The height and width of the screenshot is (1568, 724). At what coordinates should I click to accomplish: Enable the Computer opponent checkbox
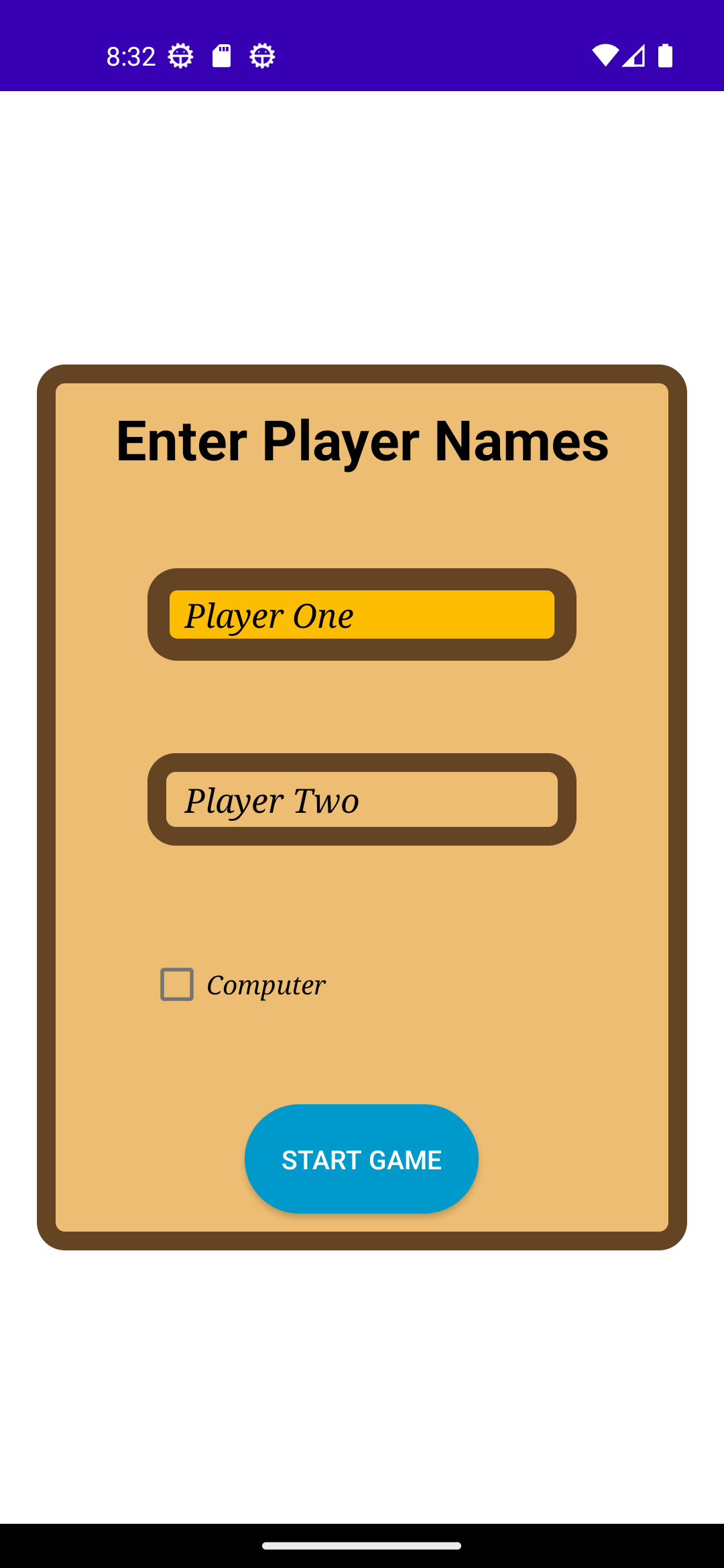coord(177,984)
